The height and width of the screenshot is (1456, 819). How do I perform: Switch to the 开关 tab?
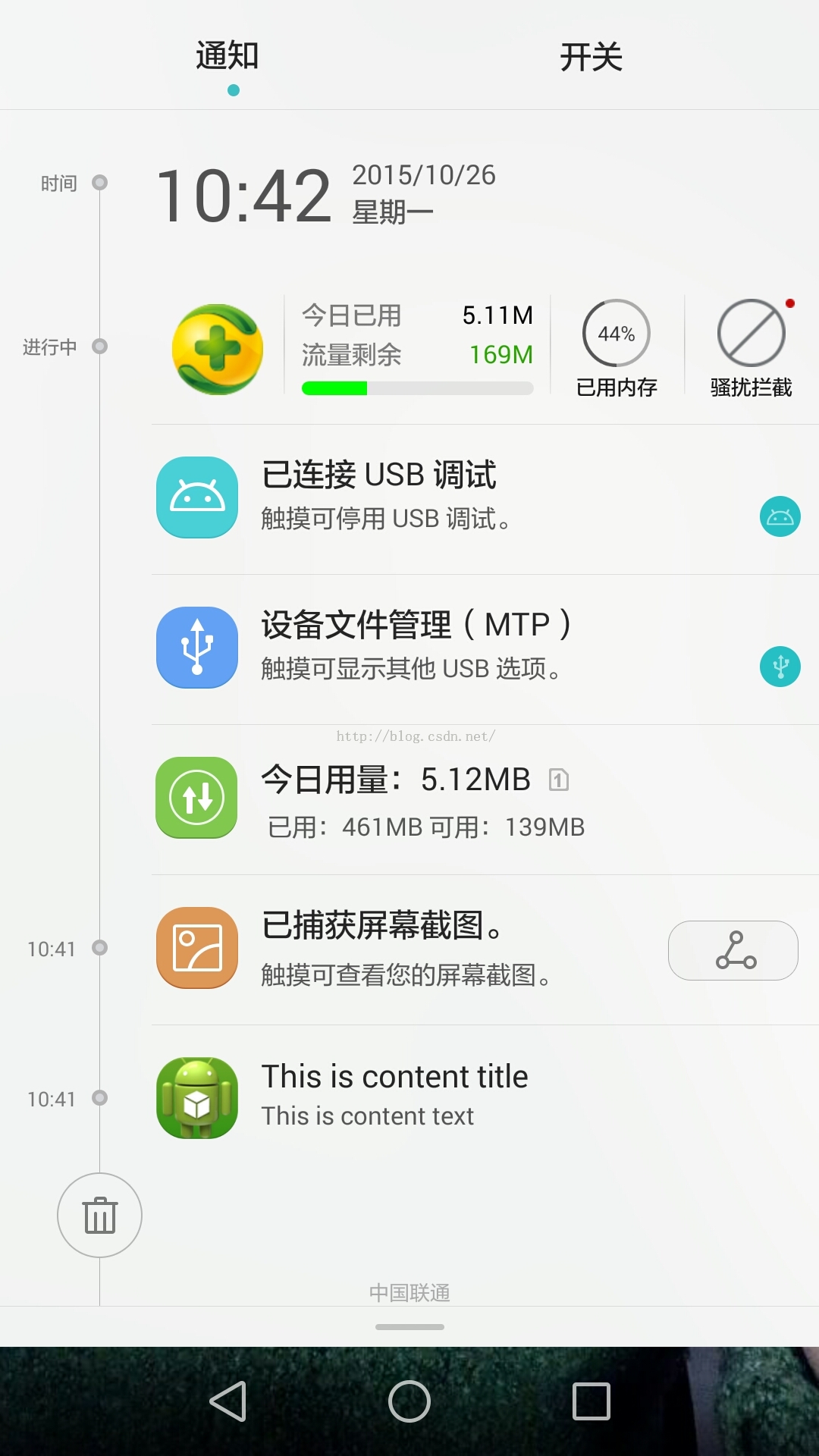click(x=591, y=58)
